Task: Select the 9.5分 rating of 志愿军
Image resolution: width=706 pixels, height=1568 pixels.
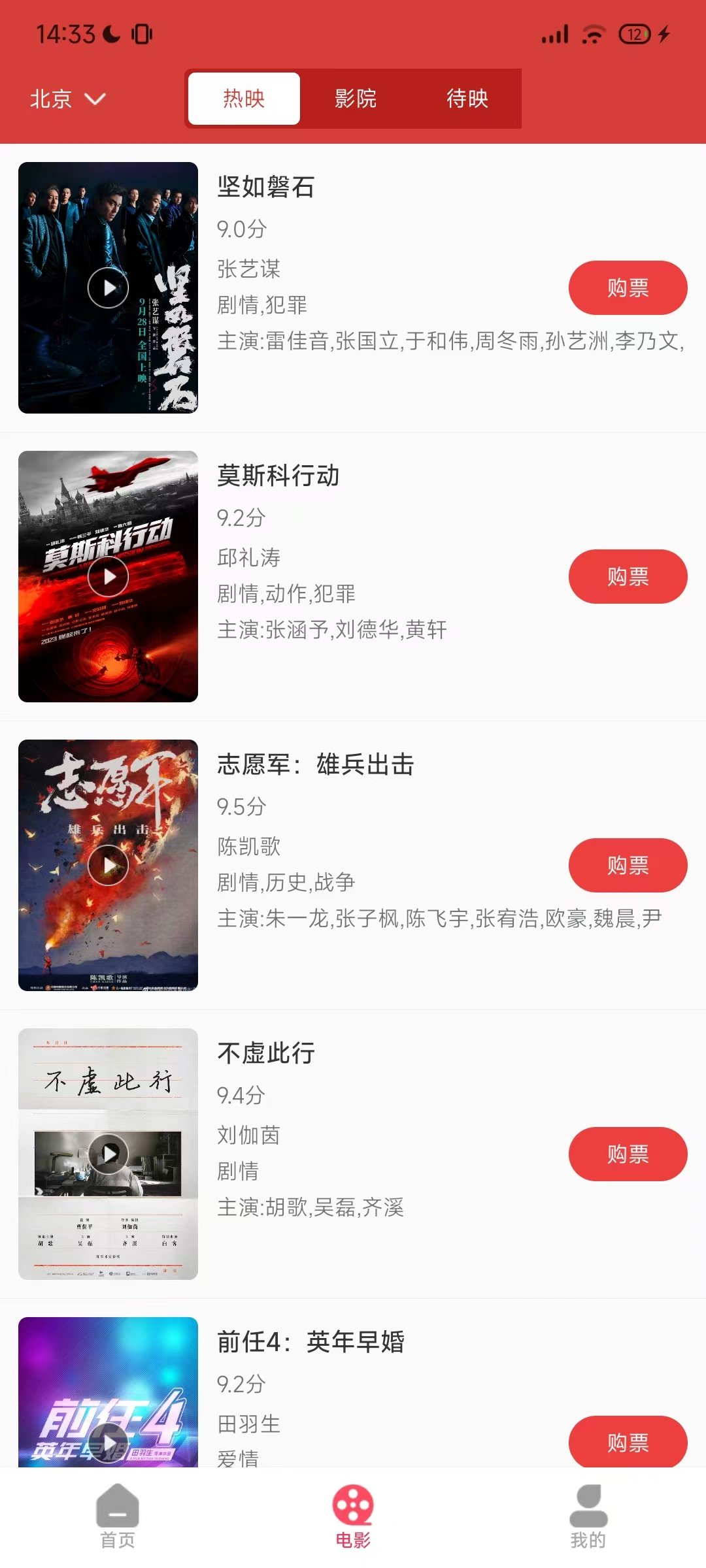Action: pos(241,808)
